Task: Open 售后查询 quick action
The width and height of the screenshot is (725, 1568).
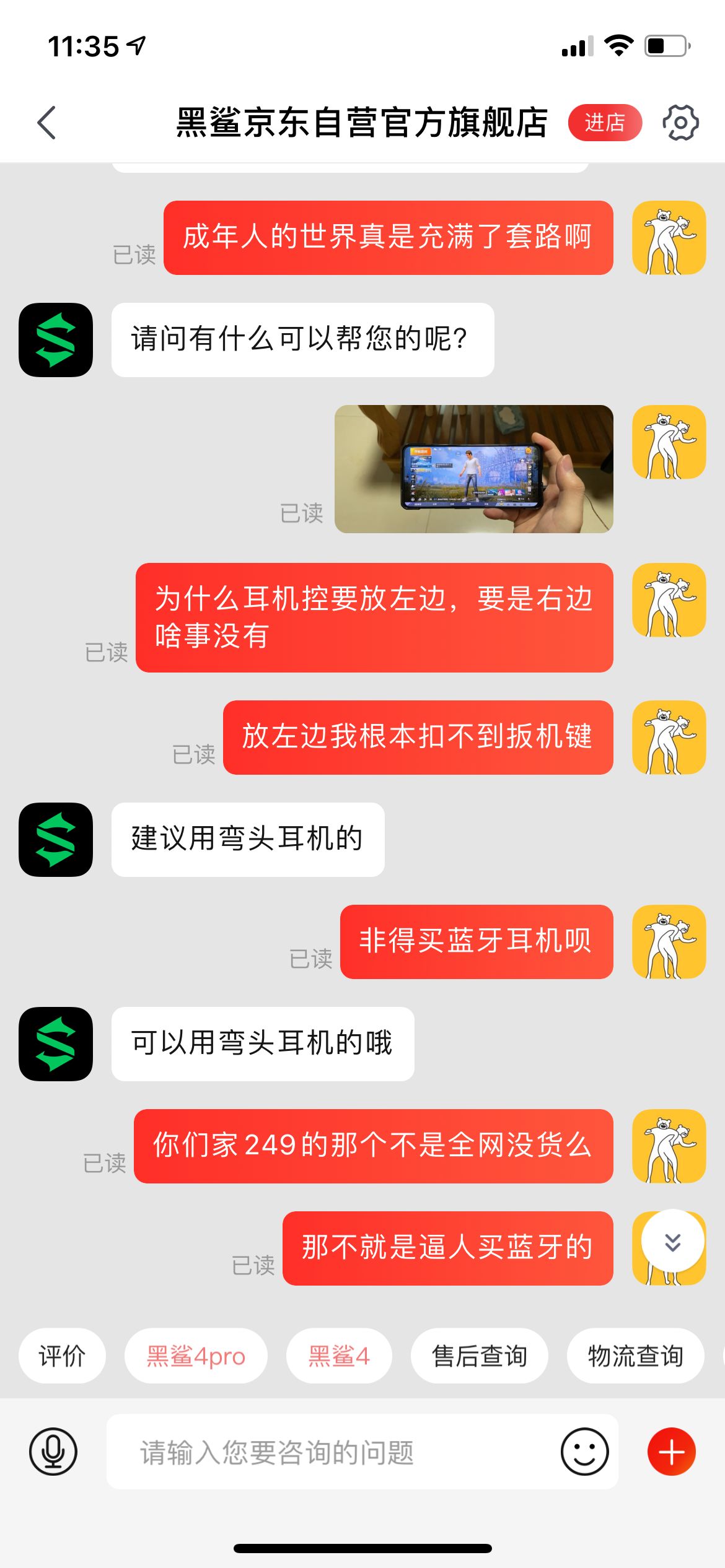Action: tap(480, 1356)
